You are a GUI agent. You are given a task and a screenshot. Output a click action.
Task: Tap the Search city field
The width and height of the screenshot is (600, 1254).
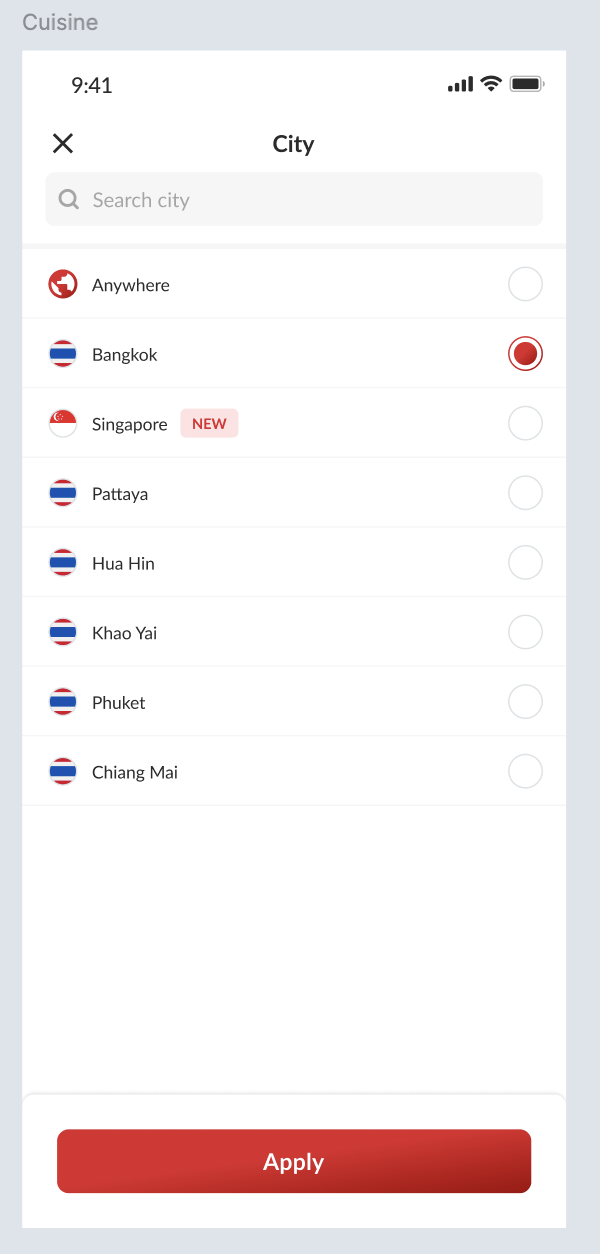tap(294, 200)
